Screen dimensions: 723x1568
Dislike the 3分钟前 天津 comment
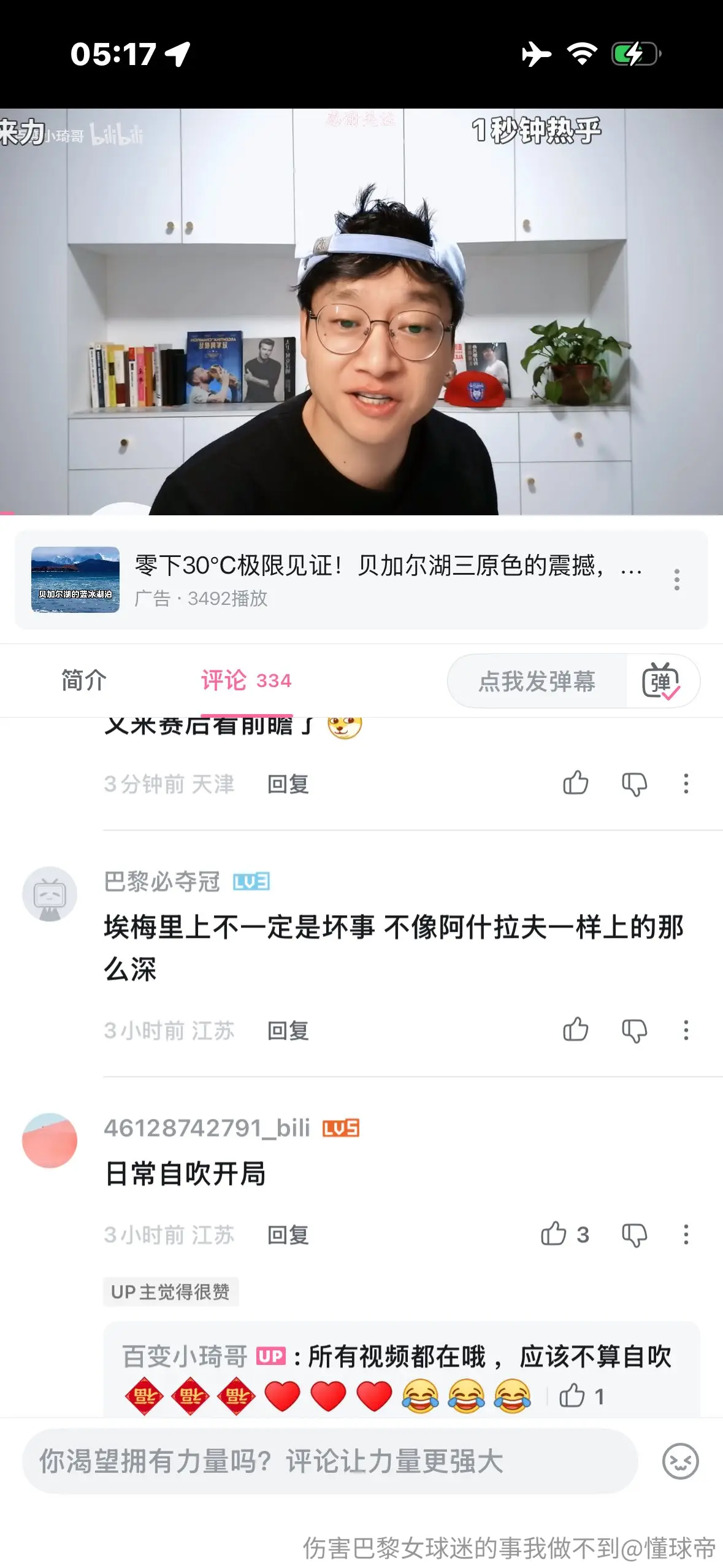[634, 784]
